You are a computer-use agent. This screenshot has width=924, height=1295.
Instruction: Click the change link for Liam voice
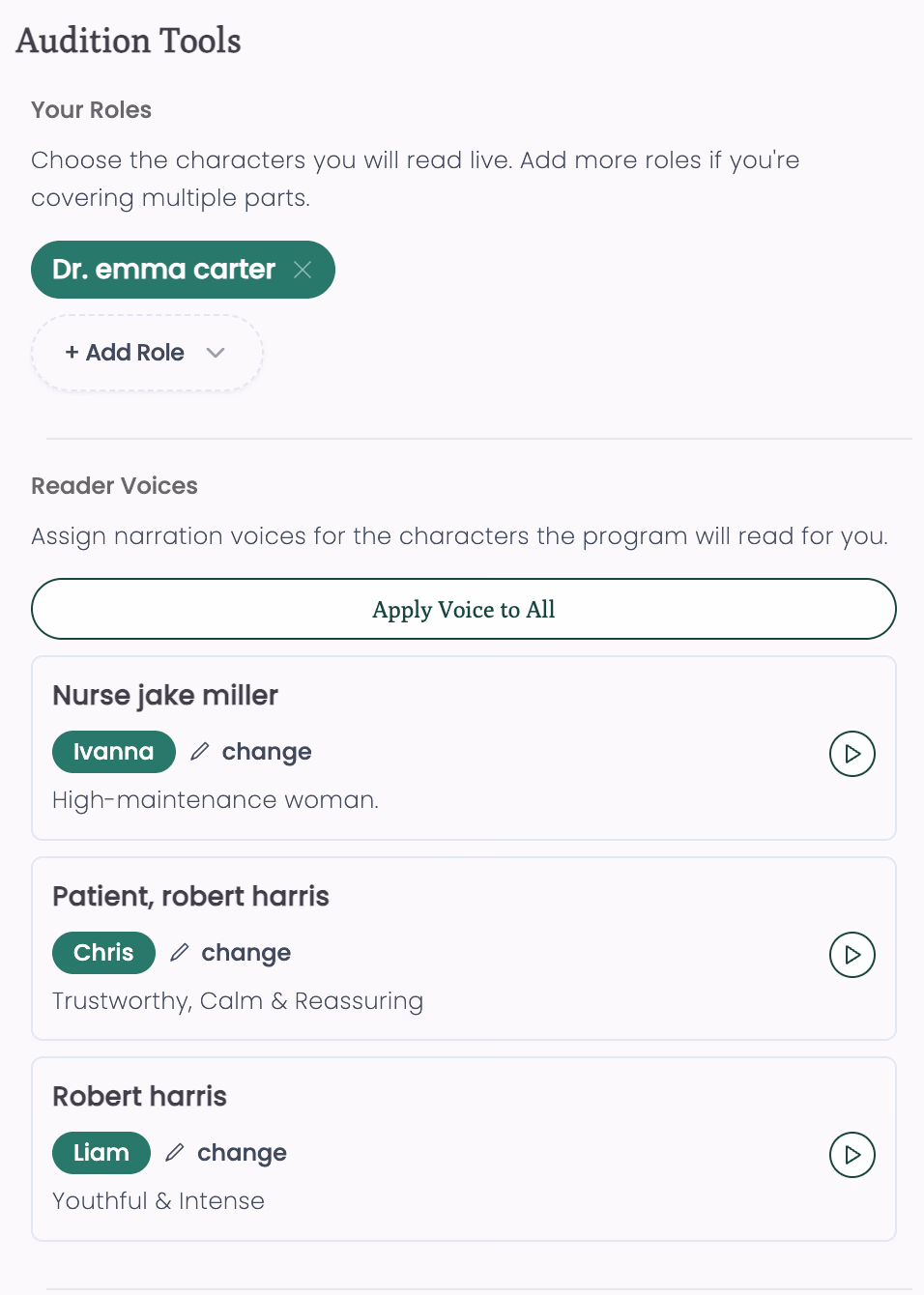241,1152
